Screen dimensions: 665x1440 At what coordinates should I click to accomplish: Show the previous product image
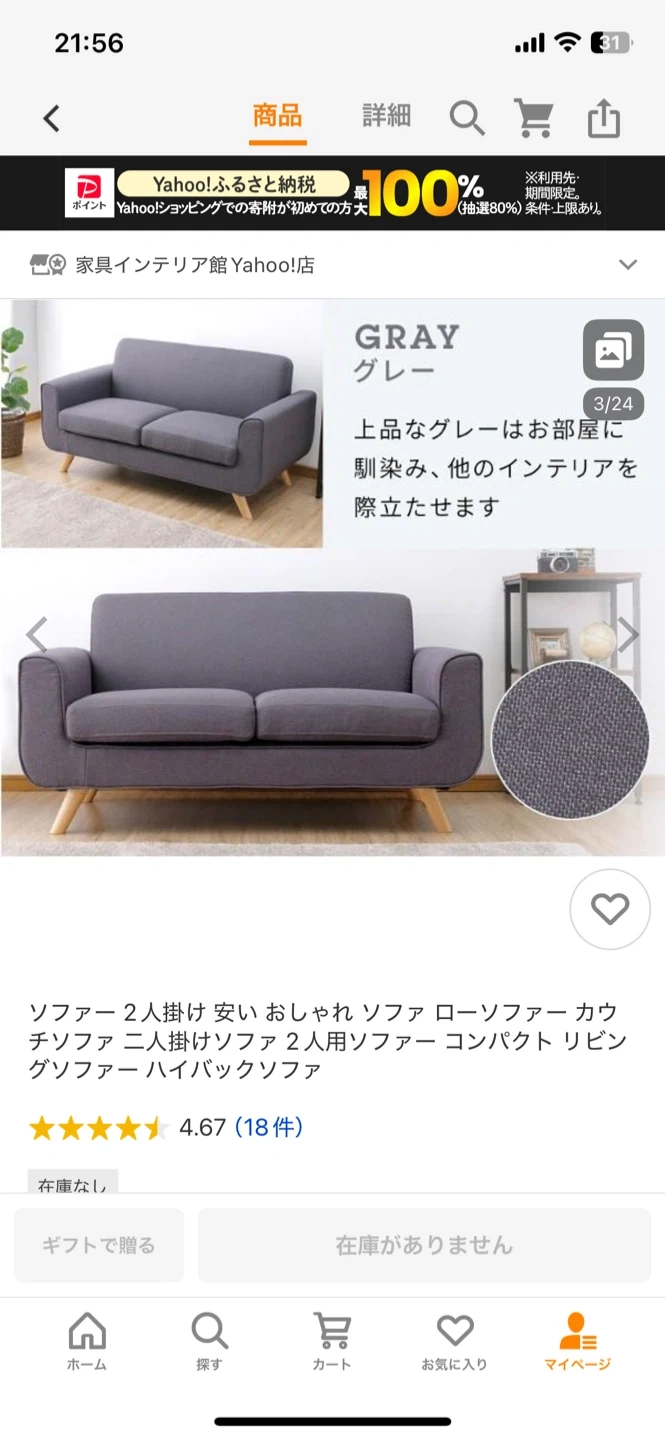click(x=37, y=634)
